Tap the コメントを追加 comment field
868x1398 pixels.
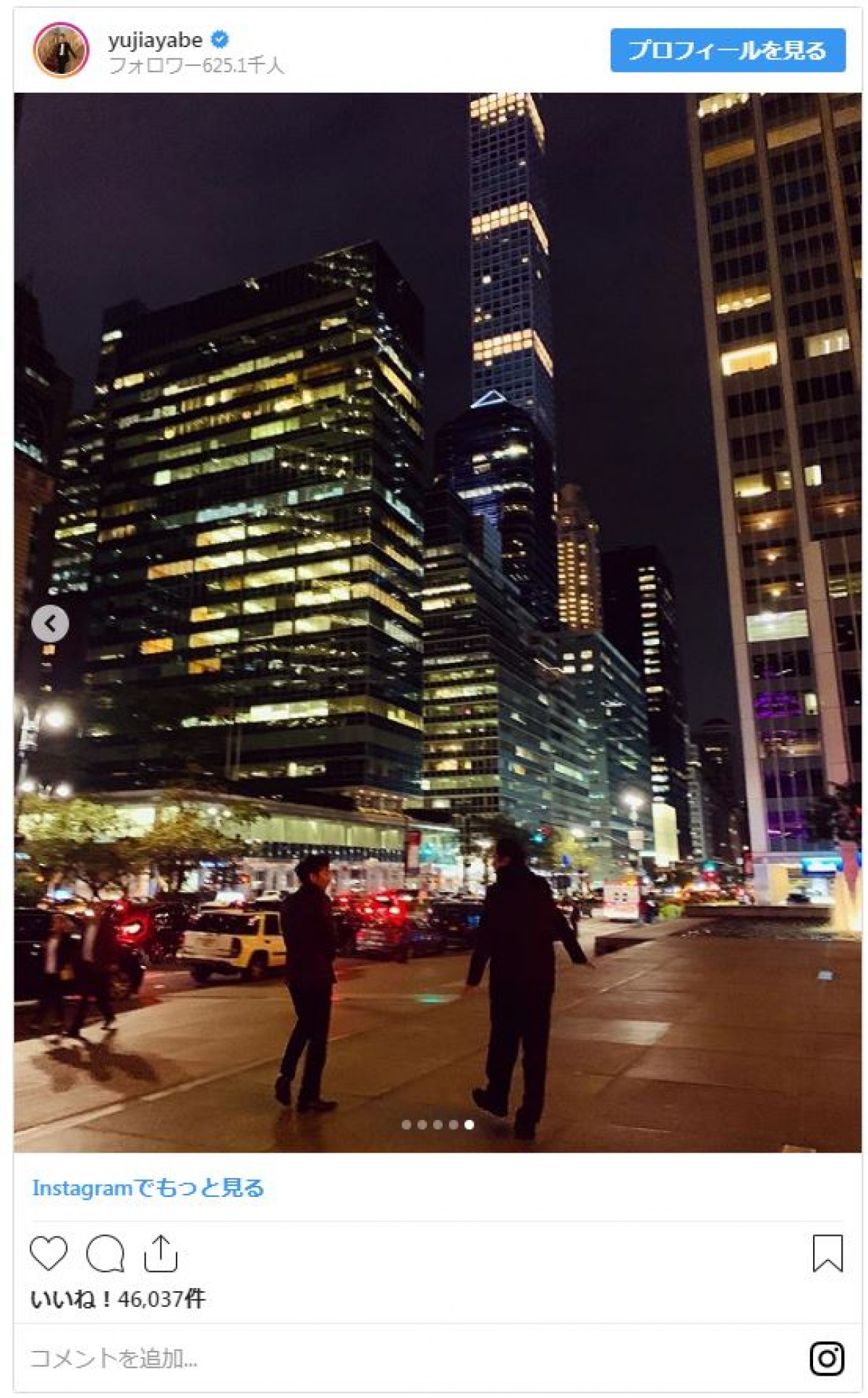coord(362,1358)
